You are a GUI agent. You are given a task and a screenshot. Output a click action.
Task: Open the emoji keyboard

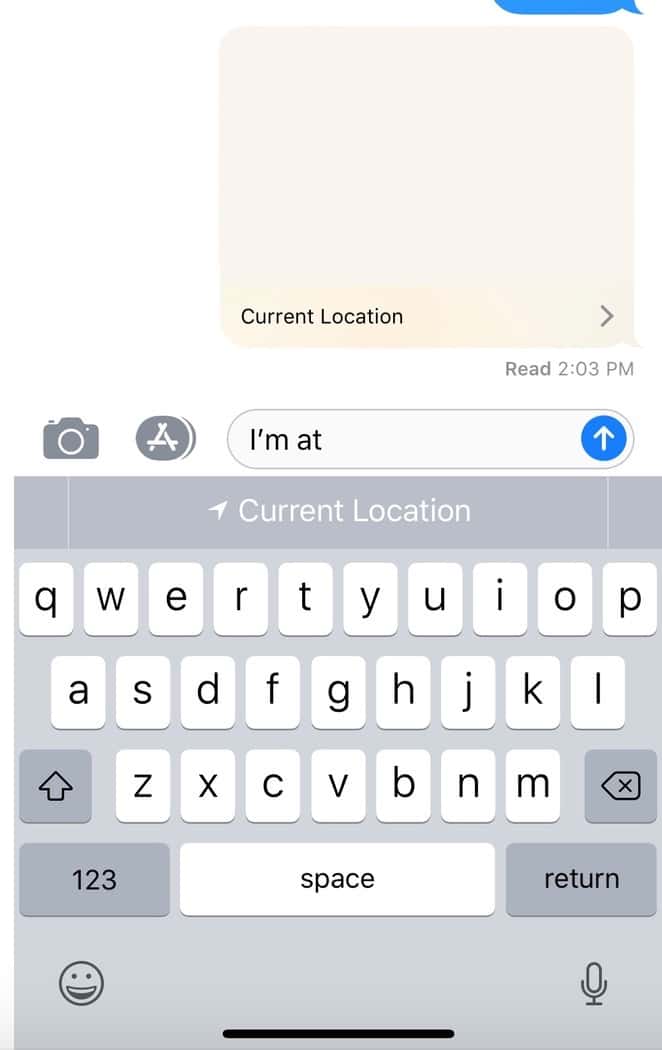81,984
